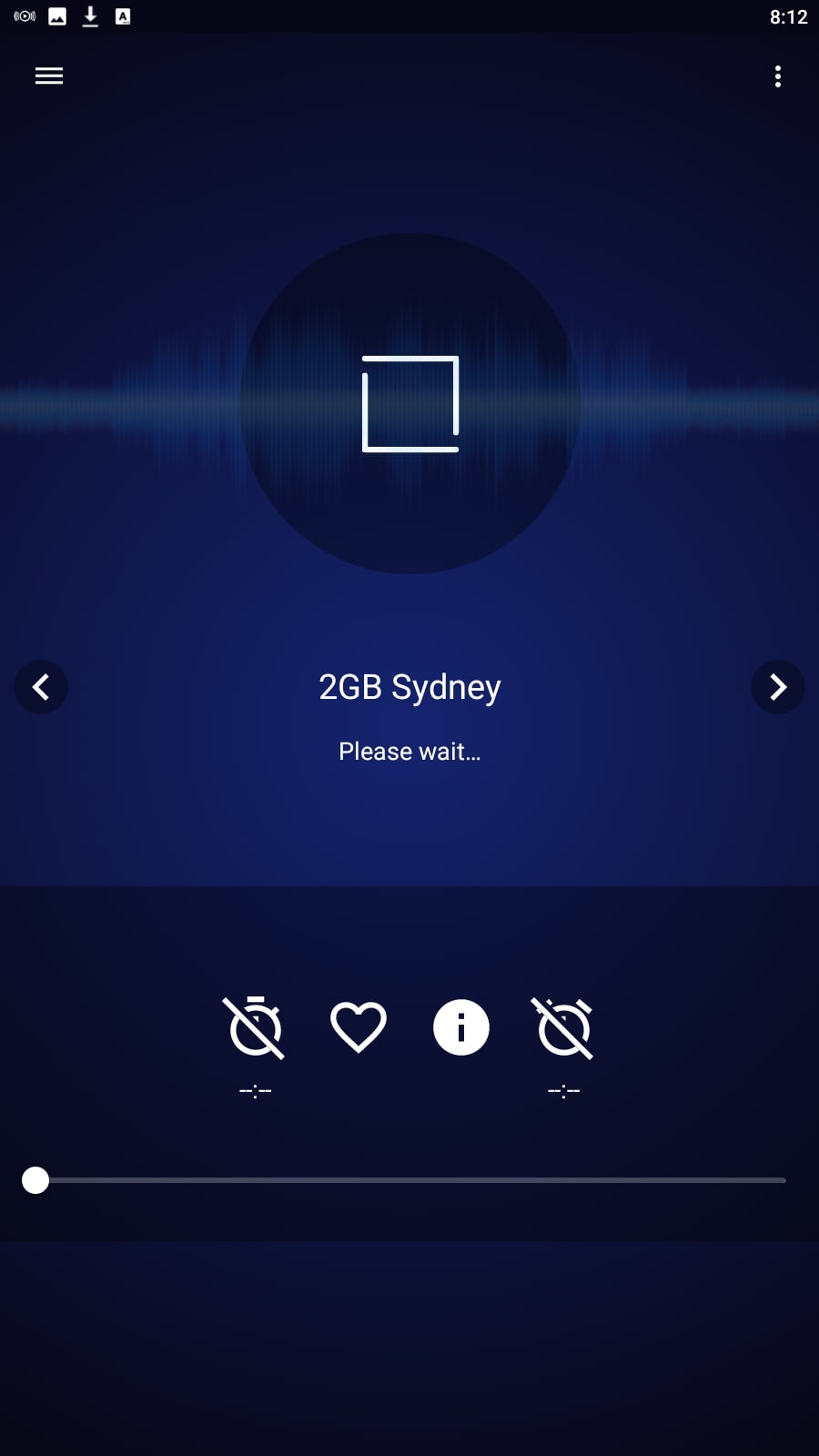819x1456 pixels.
Task: Stop the 2GB Sydney stream
Action: click(x=410, y=404)
